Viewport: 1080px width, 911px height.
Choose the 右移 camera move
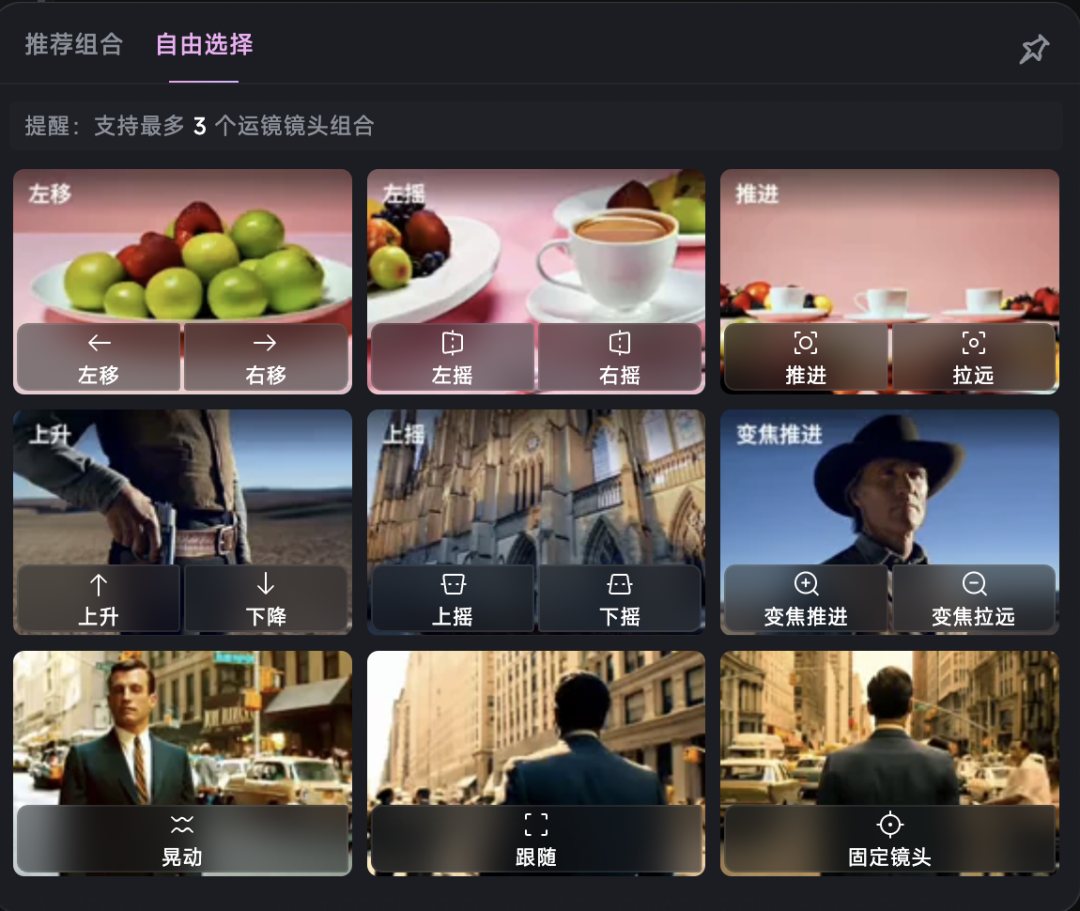pyautogui.click(x=265, y=358)
